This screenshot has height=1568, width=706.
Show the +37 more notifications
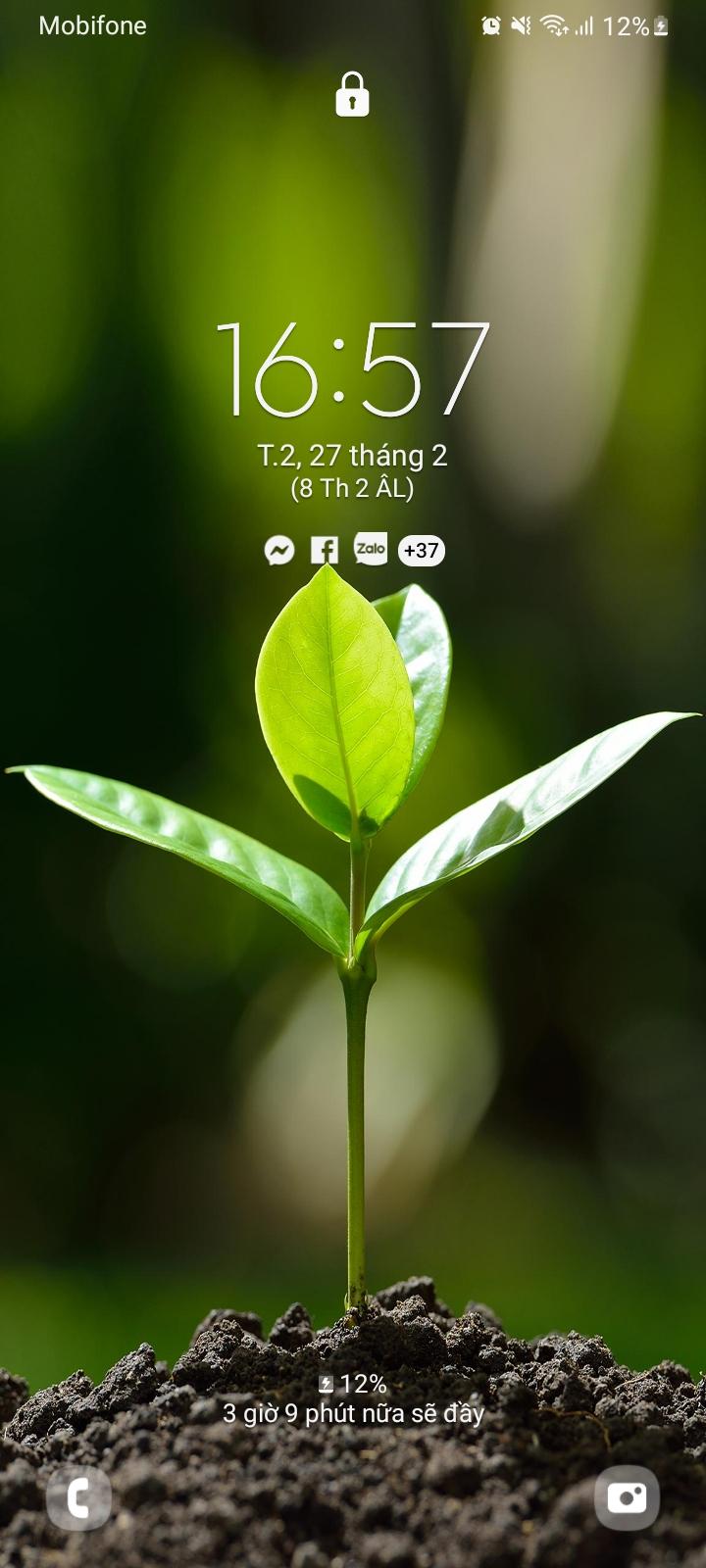coord(421,551)
